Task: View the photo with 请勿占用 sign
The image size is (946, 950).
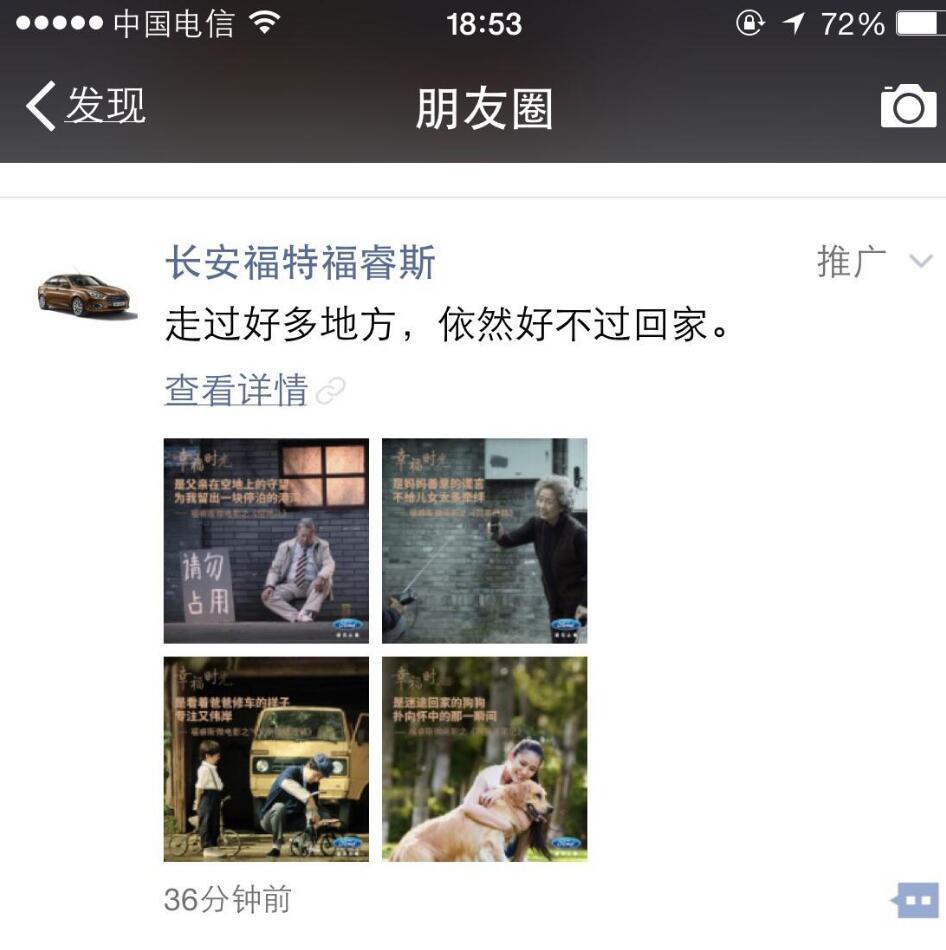Action: pos(266,540)
